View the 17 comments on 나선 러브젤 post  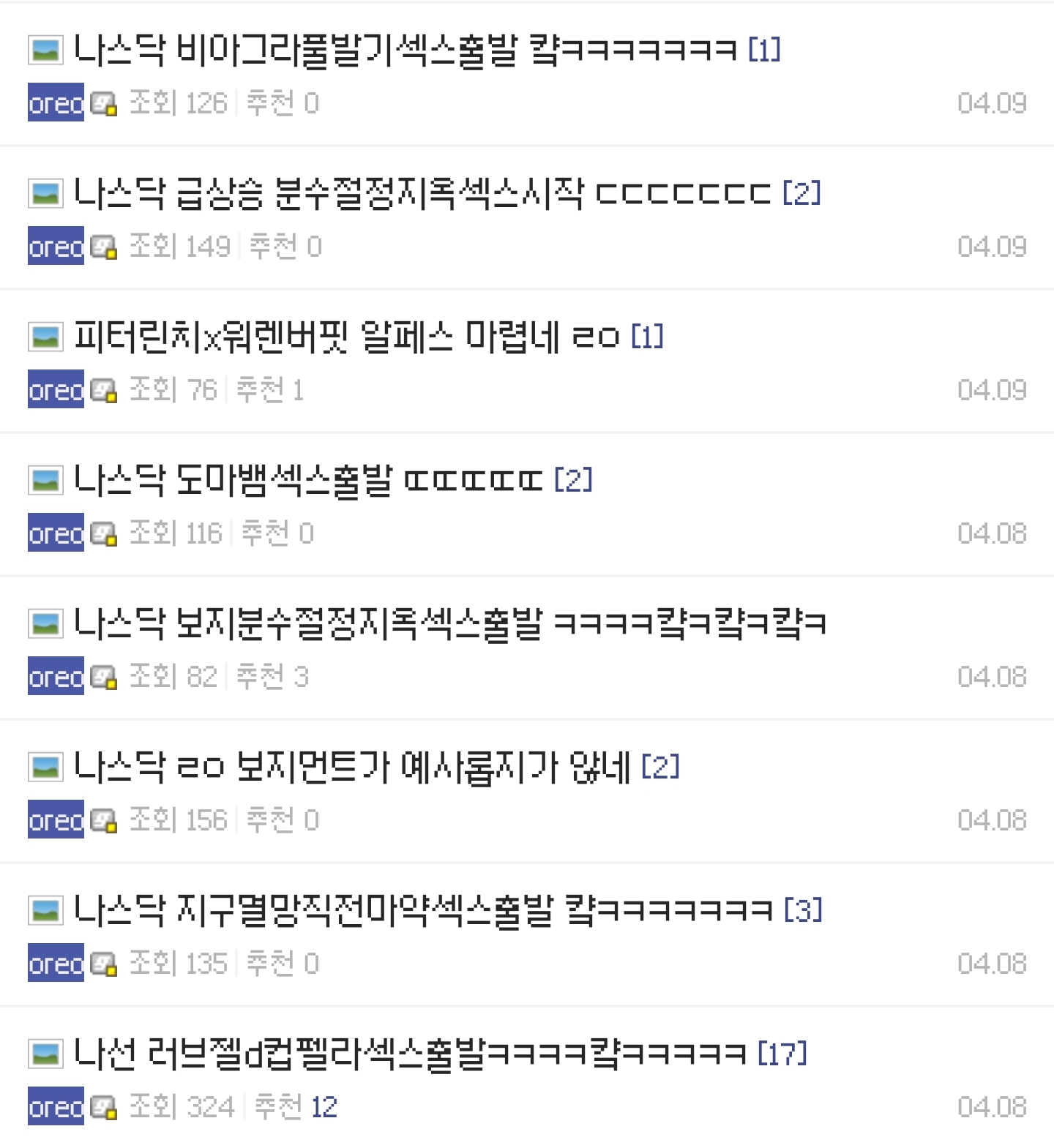pyautogui.click(x=782, y=1054)
